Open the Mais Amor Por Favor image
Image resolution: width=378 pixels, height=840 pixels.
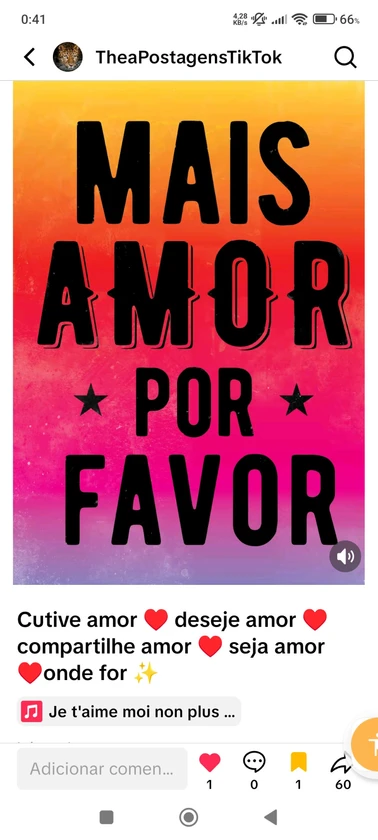pyautogui.click(x=189, y=333)
